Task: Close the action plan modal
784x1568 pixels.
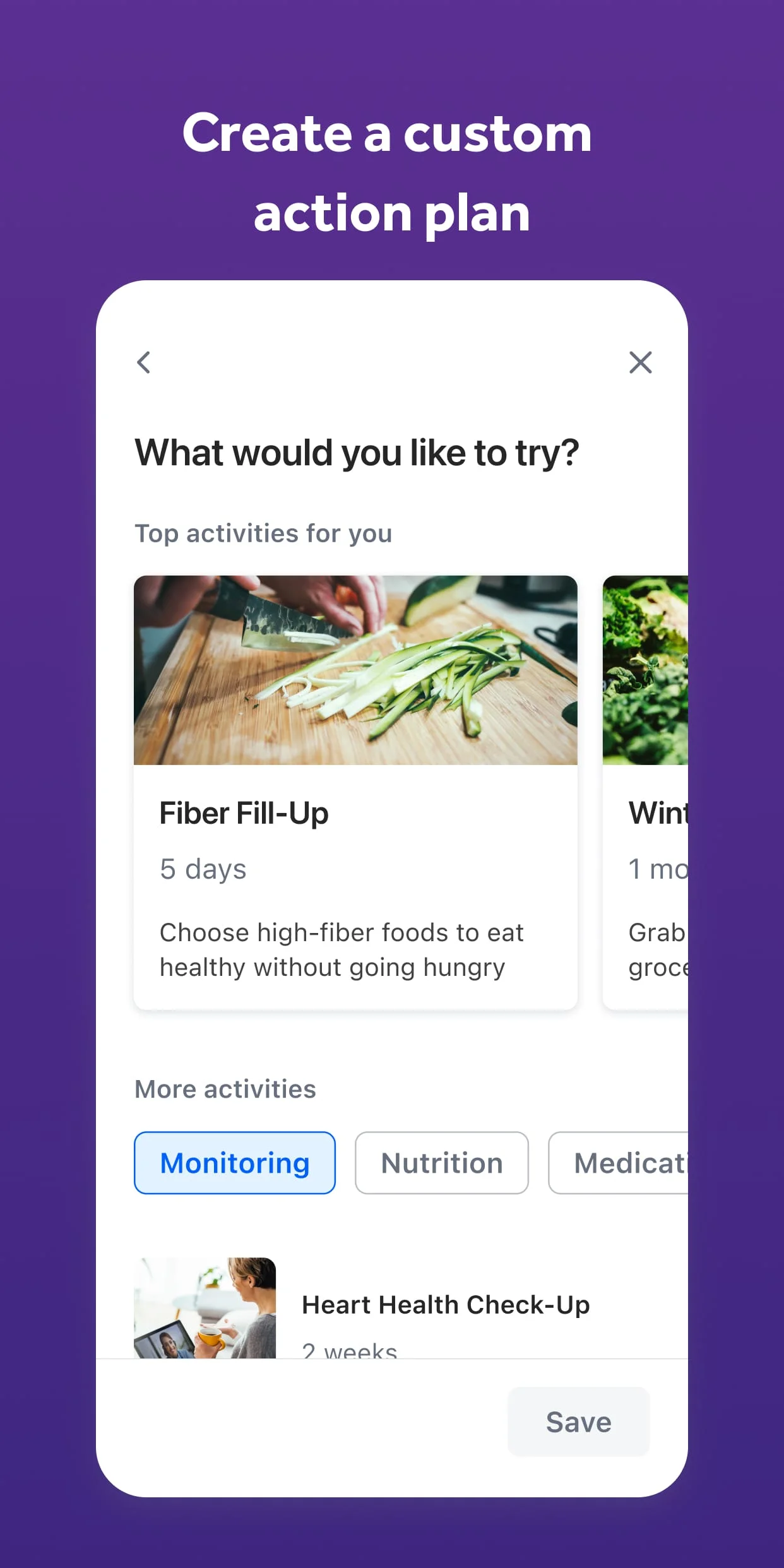Action: [x=641, y=362]
